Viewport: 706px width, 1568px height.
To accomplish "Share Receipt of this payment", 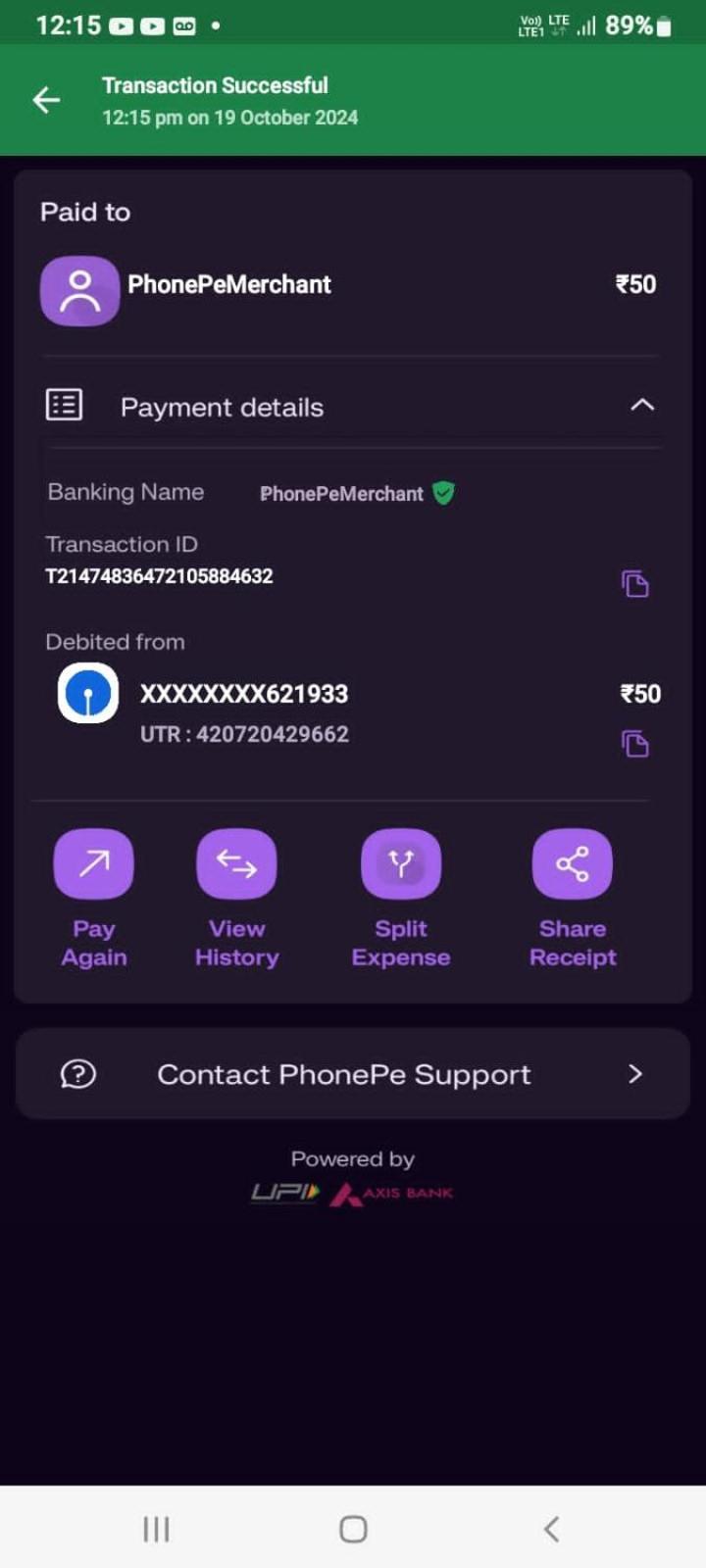I will pyautogui.click(x=572, y=865).
